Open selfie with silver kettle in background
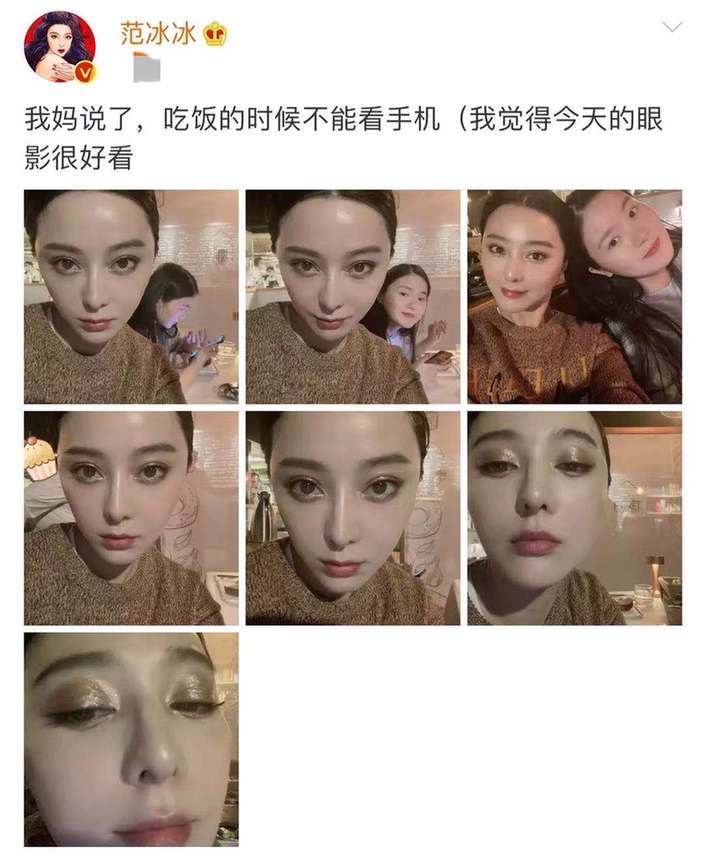The height and width of the screenshot is (856, 706). click(353, 518)
